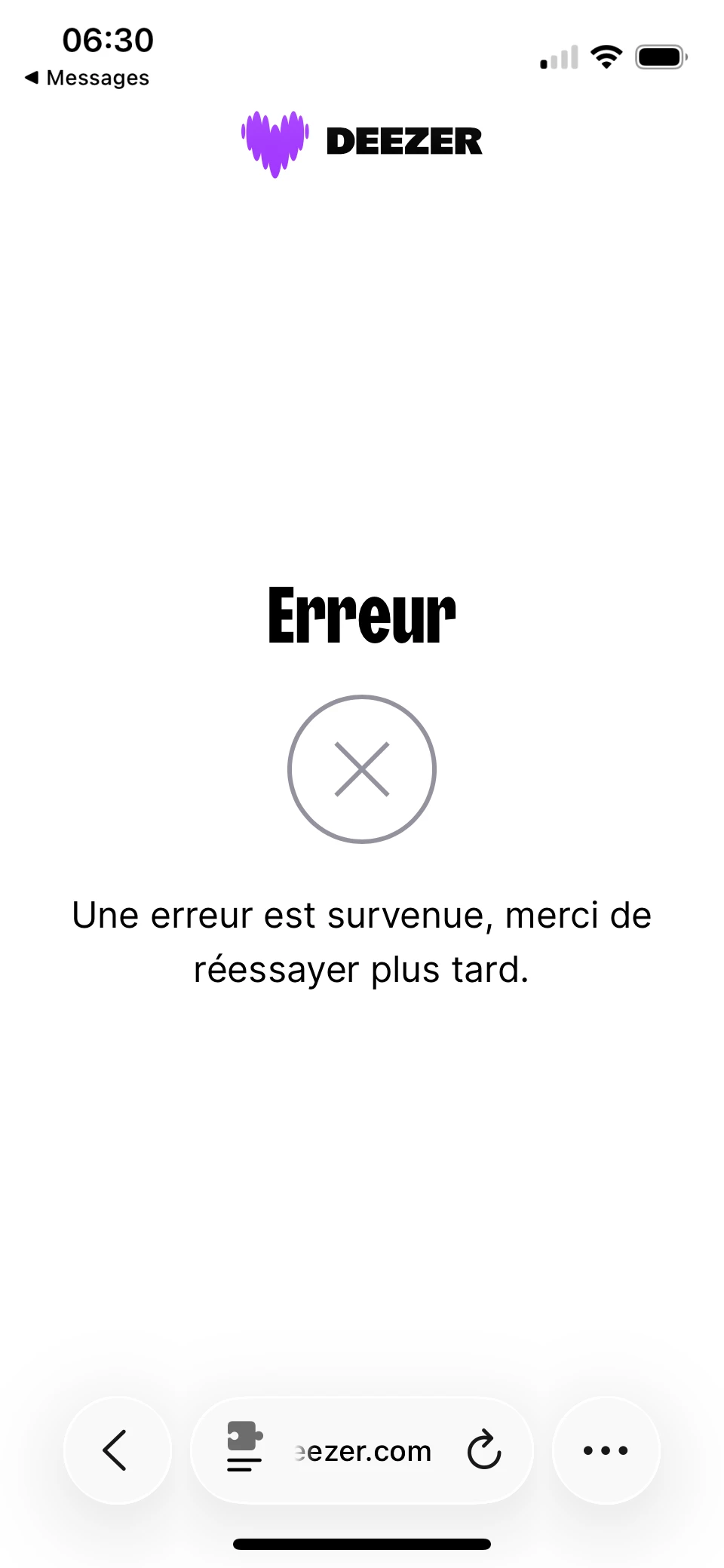Tap the deezer.com address field
The width and height of the screenshot is (724, 1568).
coord(364,1451)
